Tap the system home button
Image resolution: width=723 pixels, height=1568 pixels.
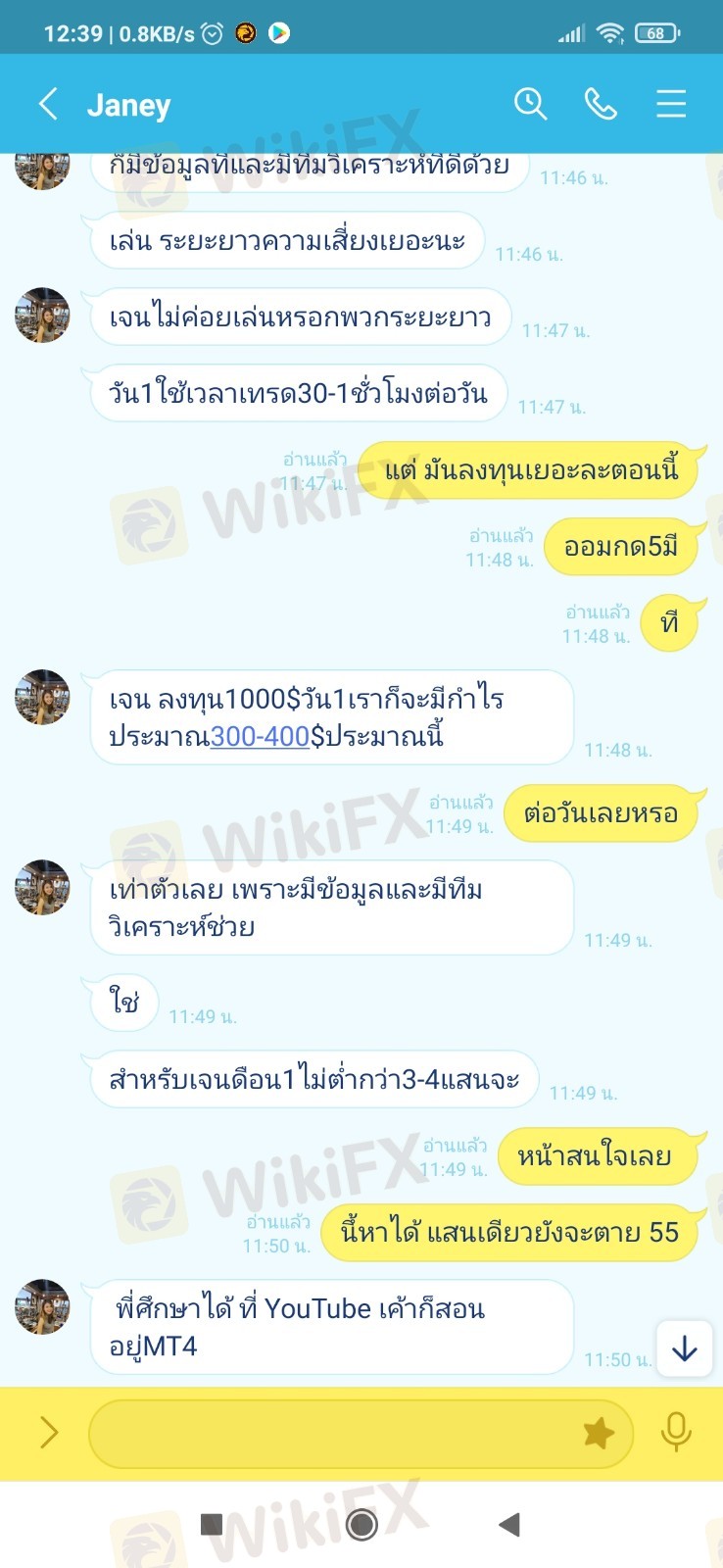[361, 1524]
